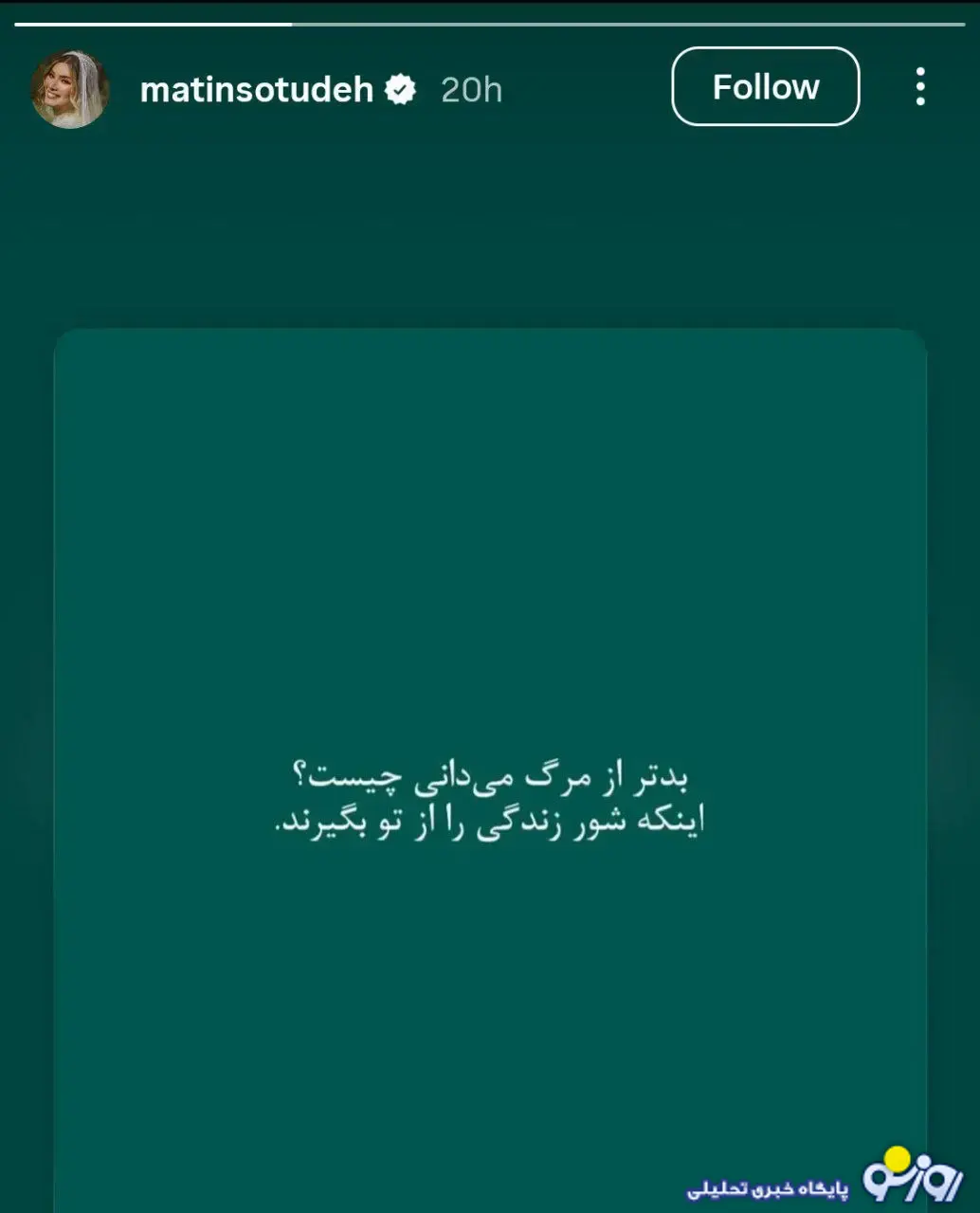Click the dark green quote card
This screenshot has width=980, height=1213.
pyautogui.click(x=490, y=569)
